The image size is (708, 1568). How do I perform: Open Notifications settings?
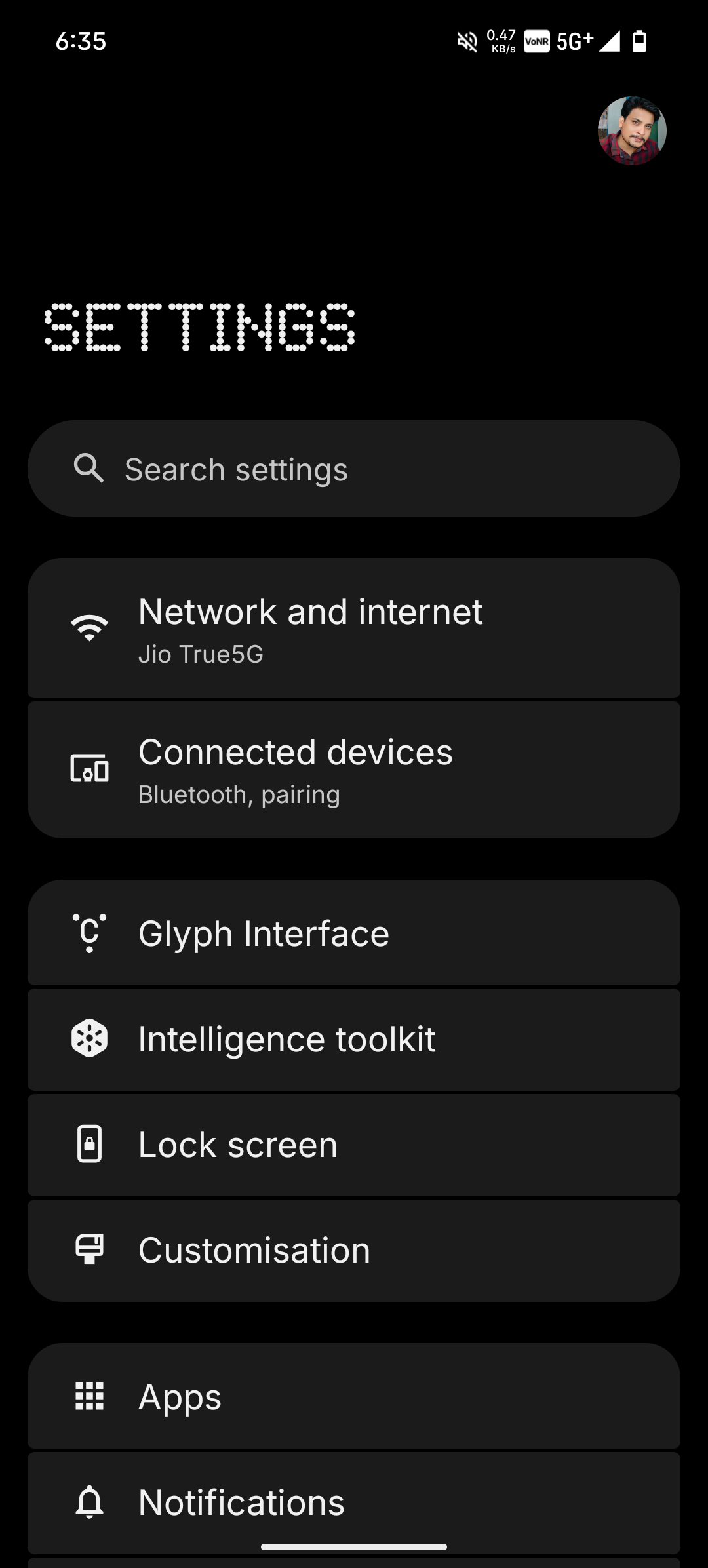354,1501
